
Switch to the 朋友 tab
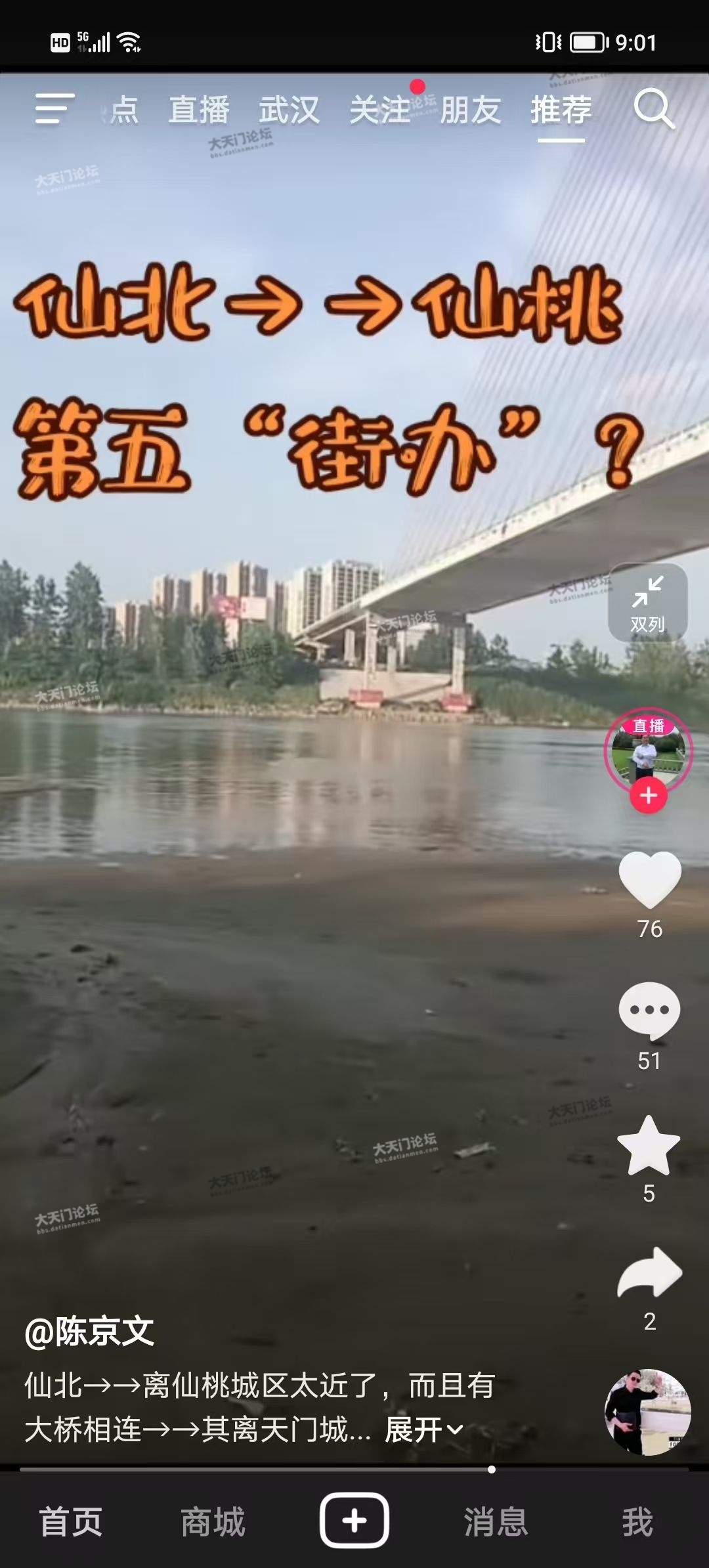click(470, 110)
